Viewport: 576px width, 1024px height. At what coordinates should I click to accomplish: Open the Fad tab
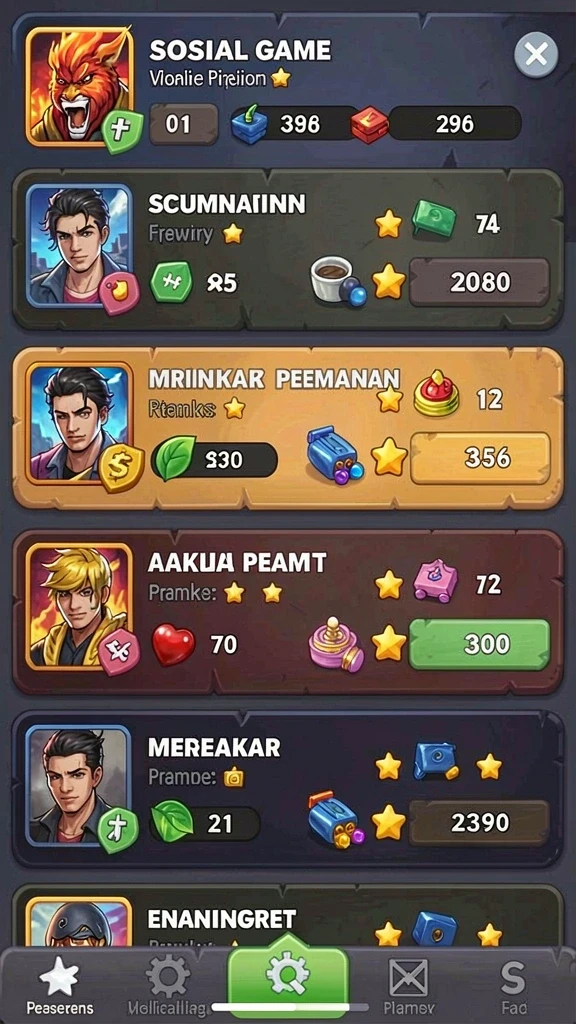513,987
